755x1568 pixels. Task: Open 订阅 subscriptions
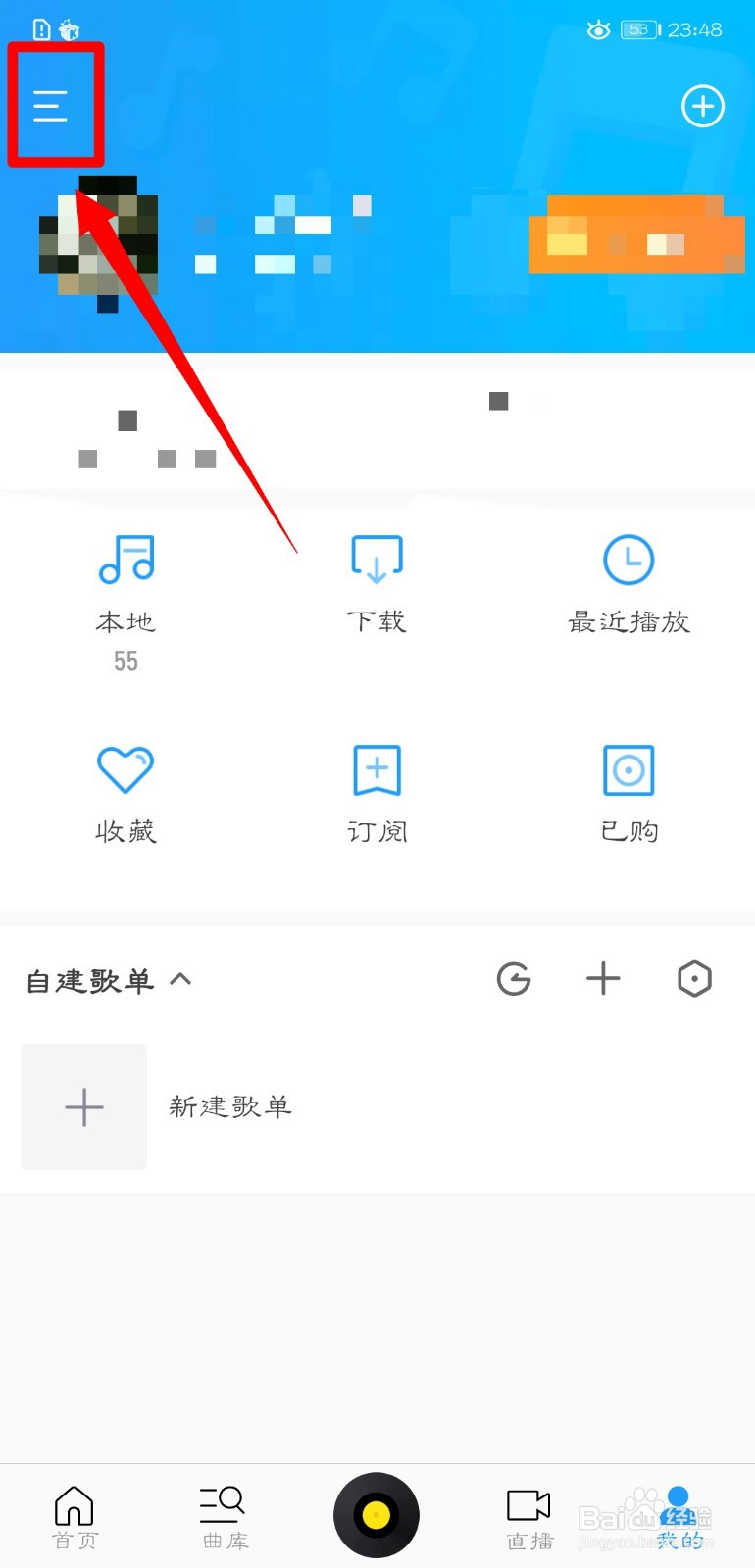(x=377, y=794)
